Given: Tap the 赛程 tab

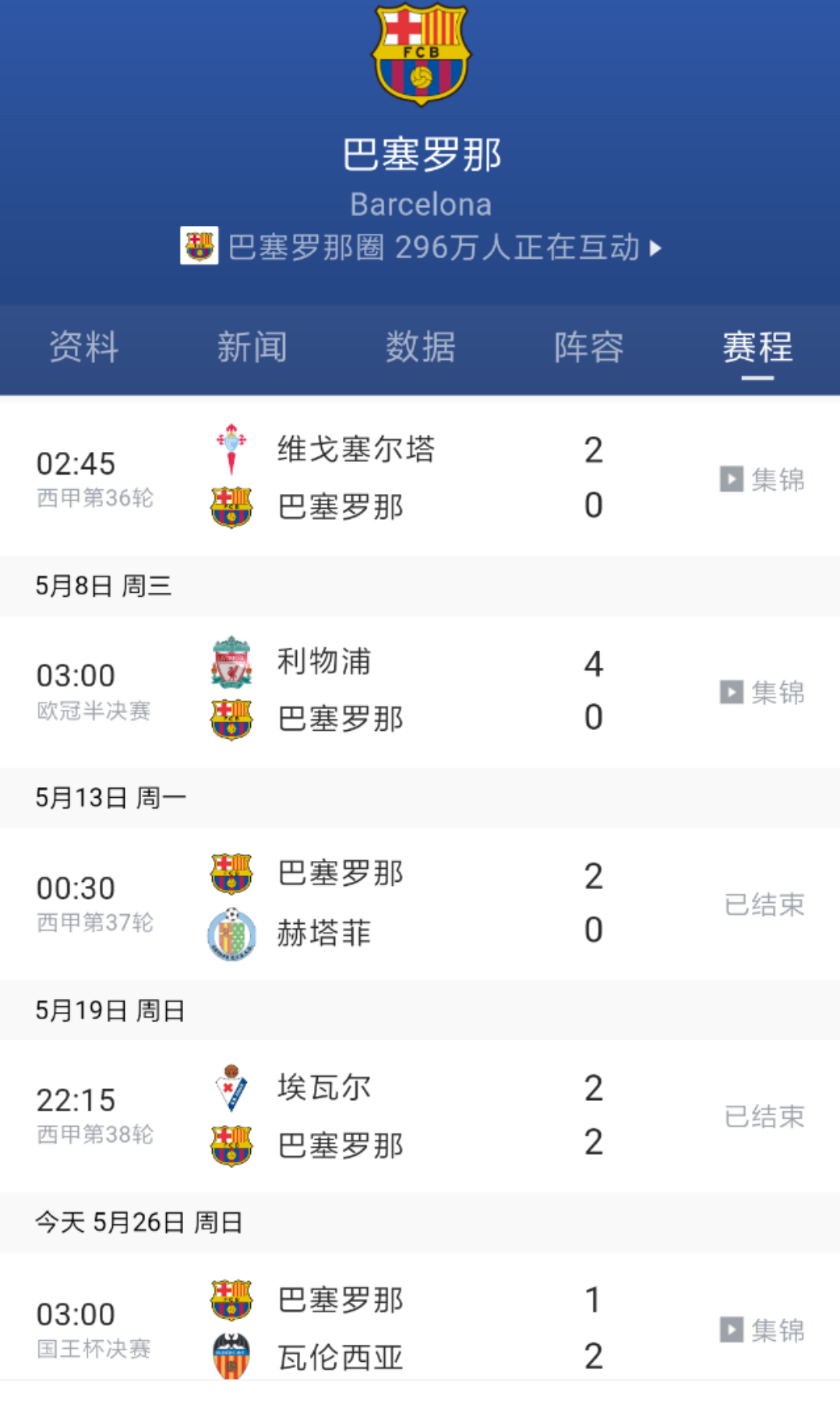Looking at the screenshot, I should (757, 347).
